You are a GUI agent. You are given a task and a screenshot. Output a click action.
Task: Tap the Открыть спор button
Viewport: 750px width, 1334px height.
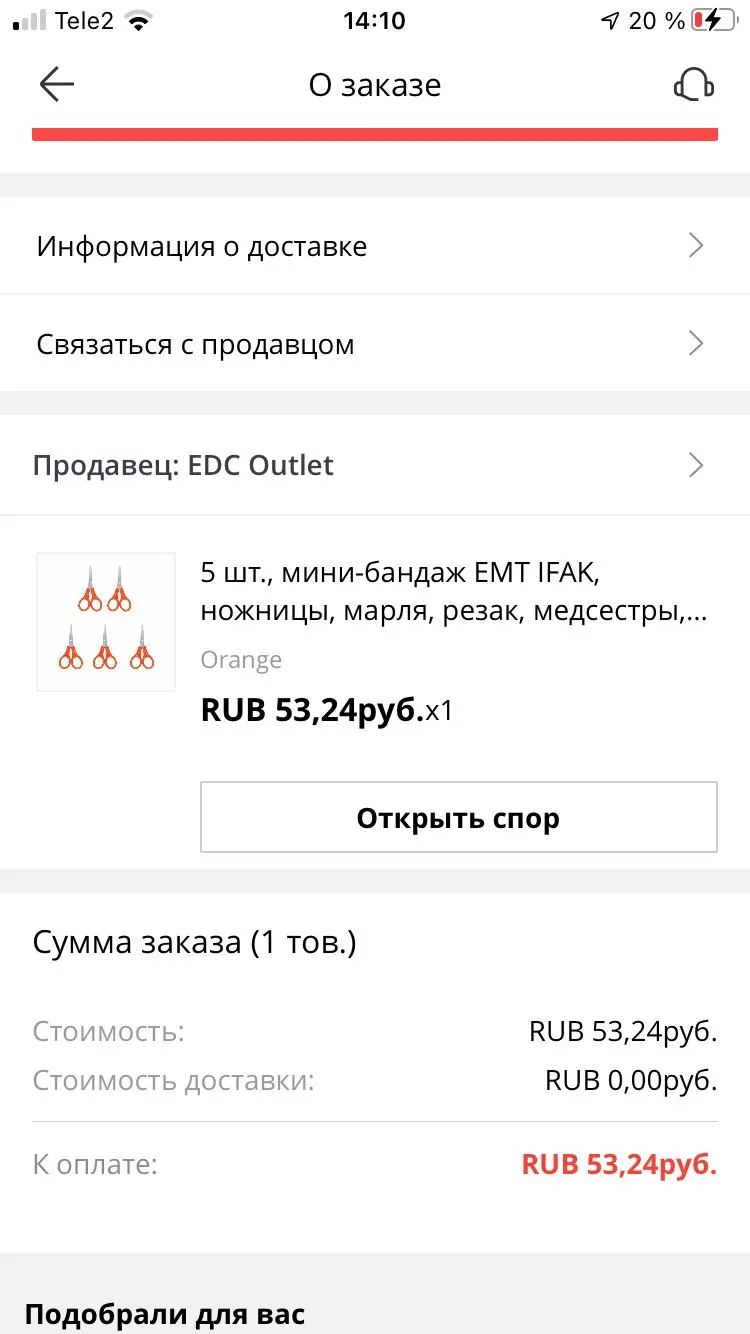point(458,818)
